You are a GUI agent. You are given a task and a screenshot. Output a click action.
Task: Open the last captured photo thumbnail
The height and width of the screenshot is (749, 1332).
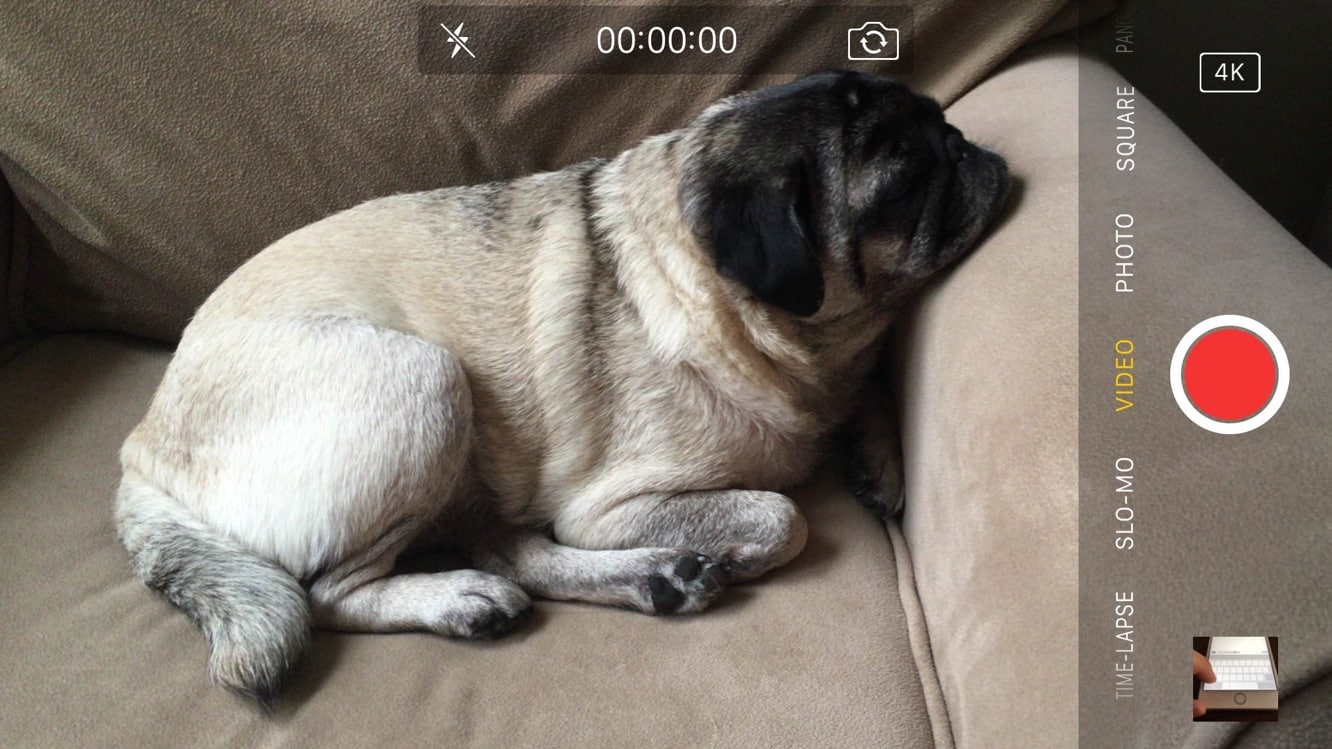[1235, 678]
